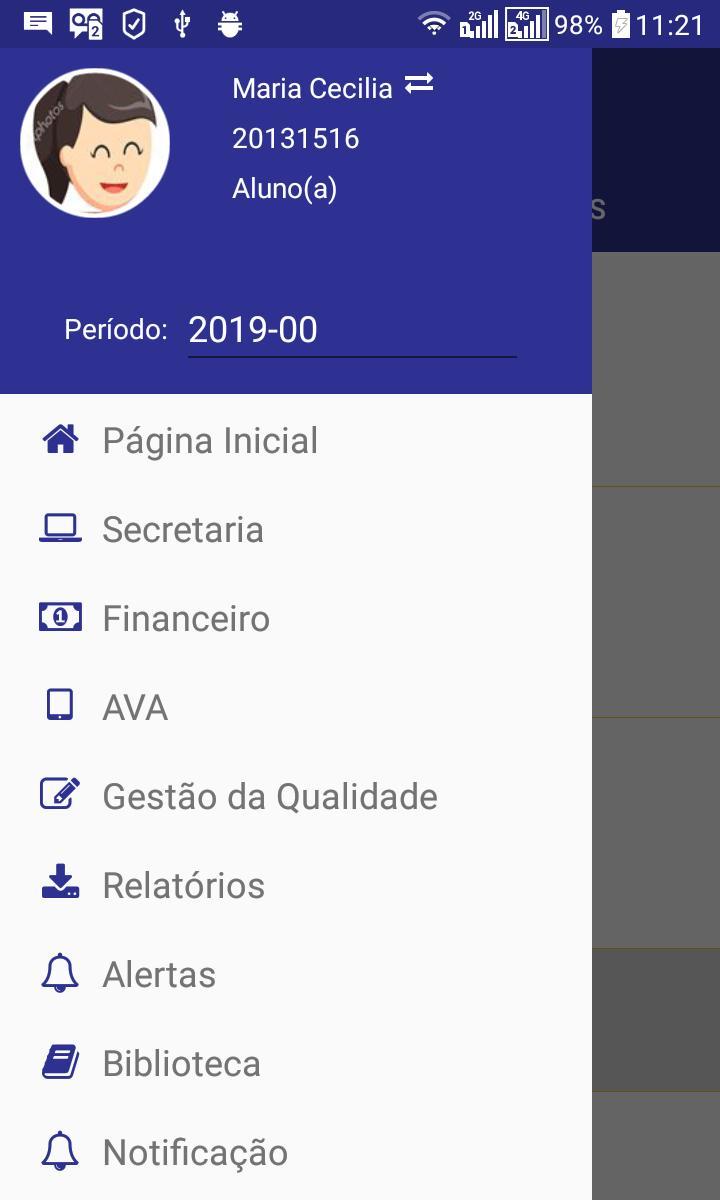Viewport: 720px width, 1200px height.
Task: Click the student ID 20131516 text
Action: [296, 138]
